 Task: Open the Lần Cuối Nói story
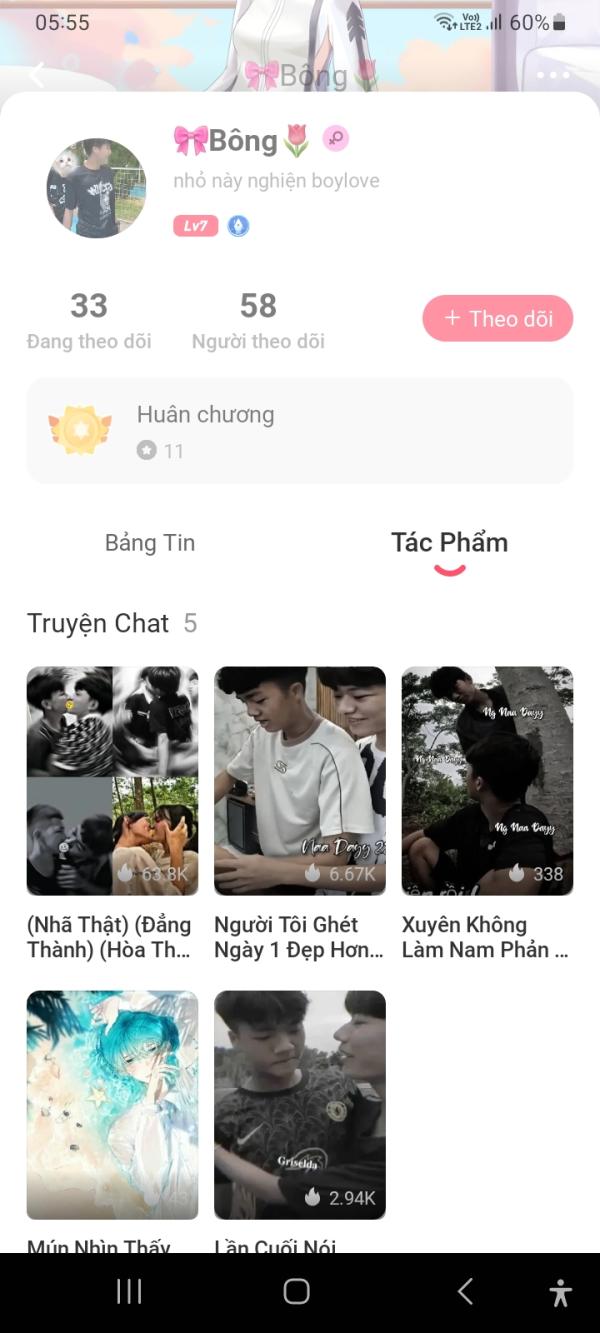[x=300, y=1105]
